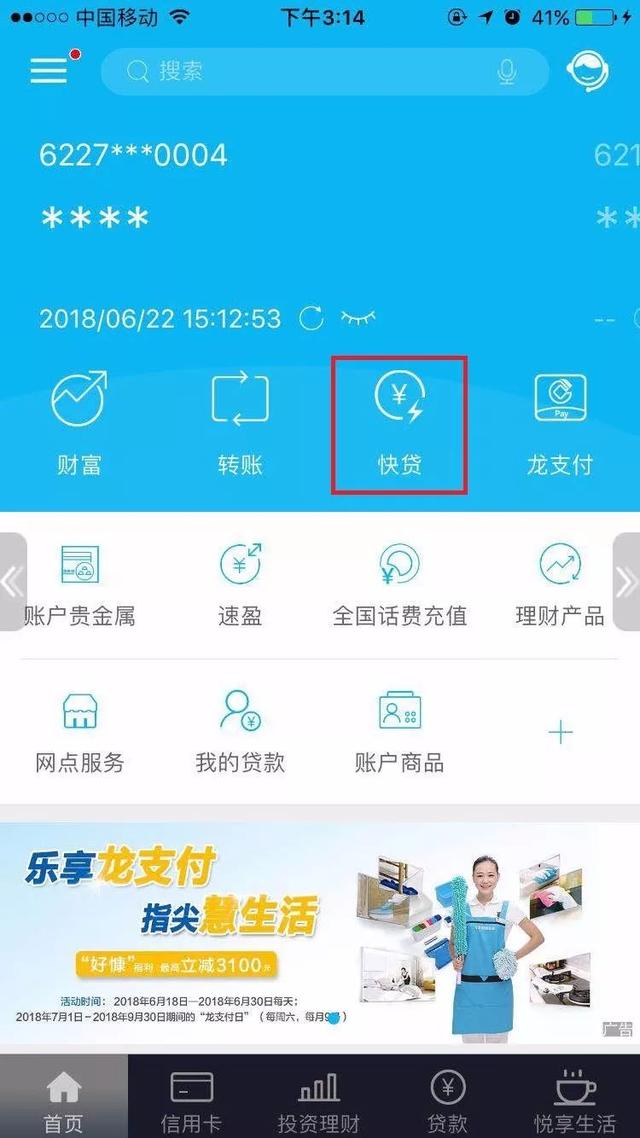The height and width of the screenshot is (1138, 640).
Task: Open 快贷 quick loan
Action: click(x=399, y=422)
